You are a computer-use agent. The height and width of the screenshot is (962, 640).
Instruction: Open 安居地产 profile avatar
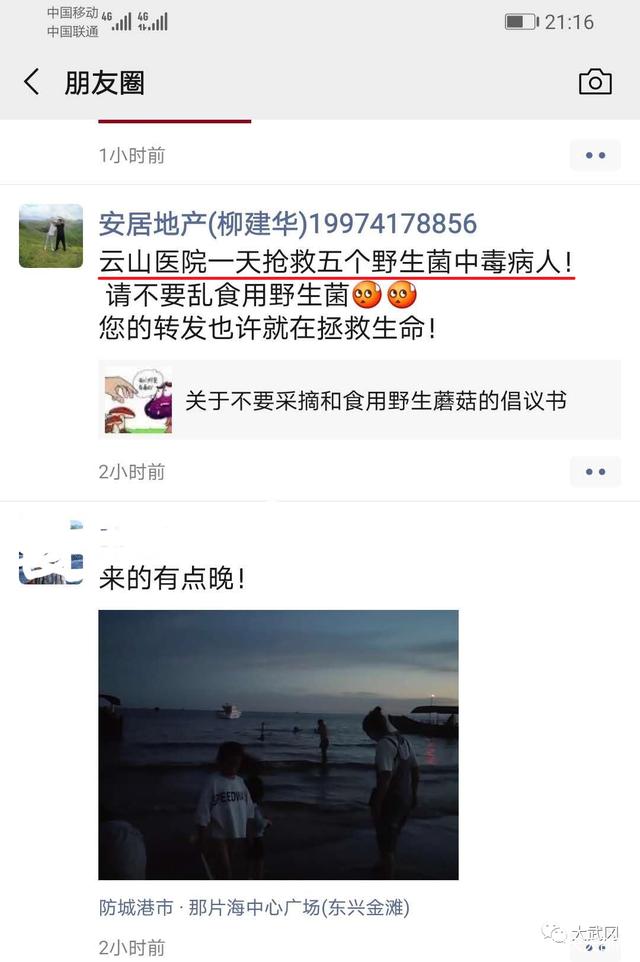click(51, 236)
